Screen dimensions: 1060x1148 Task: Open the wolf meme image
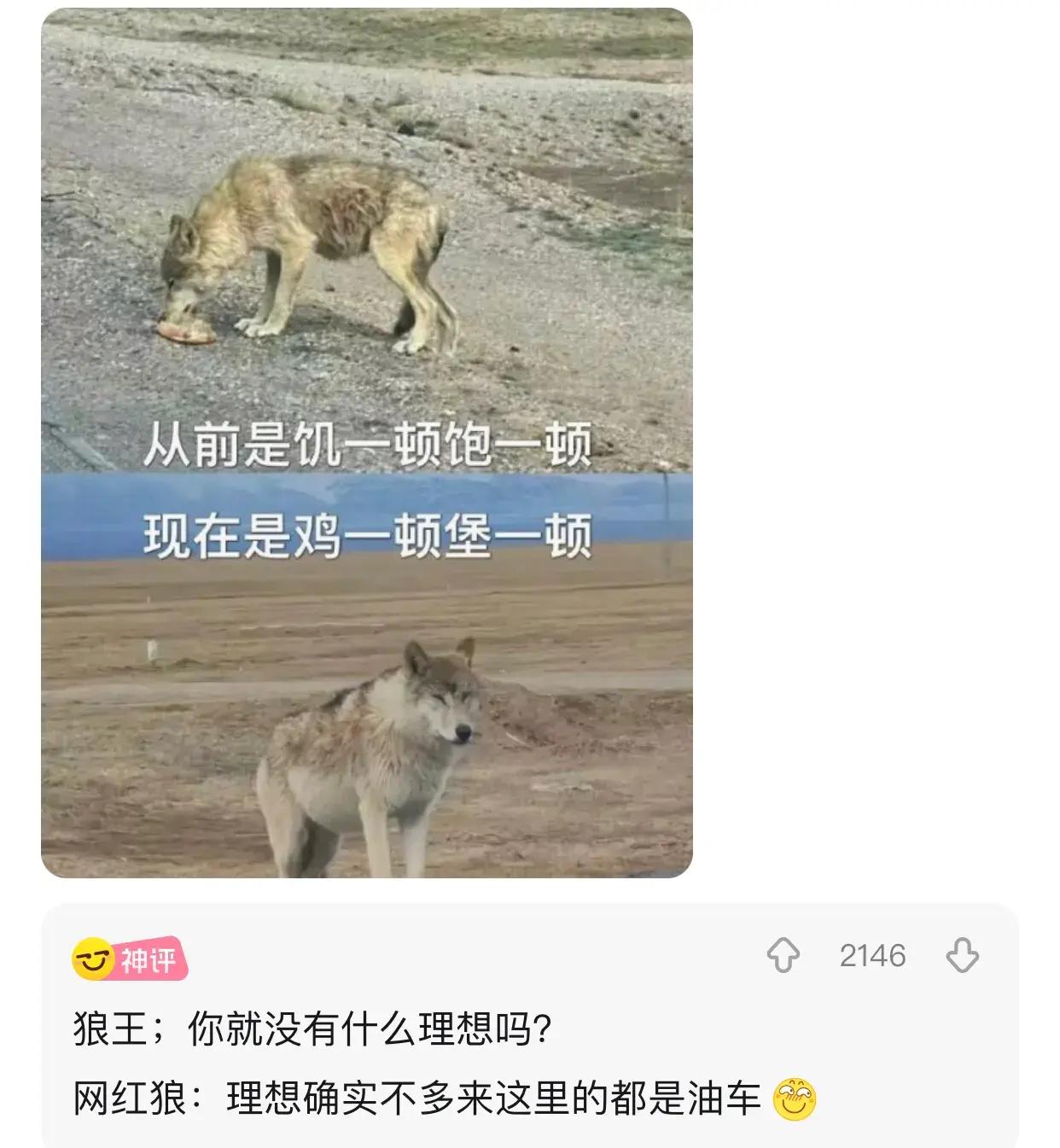(x=367, y=442)
